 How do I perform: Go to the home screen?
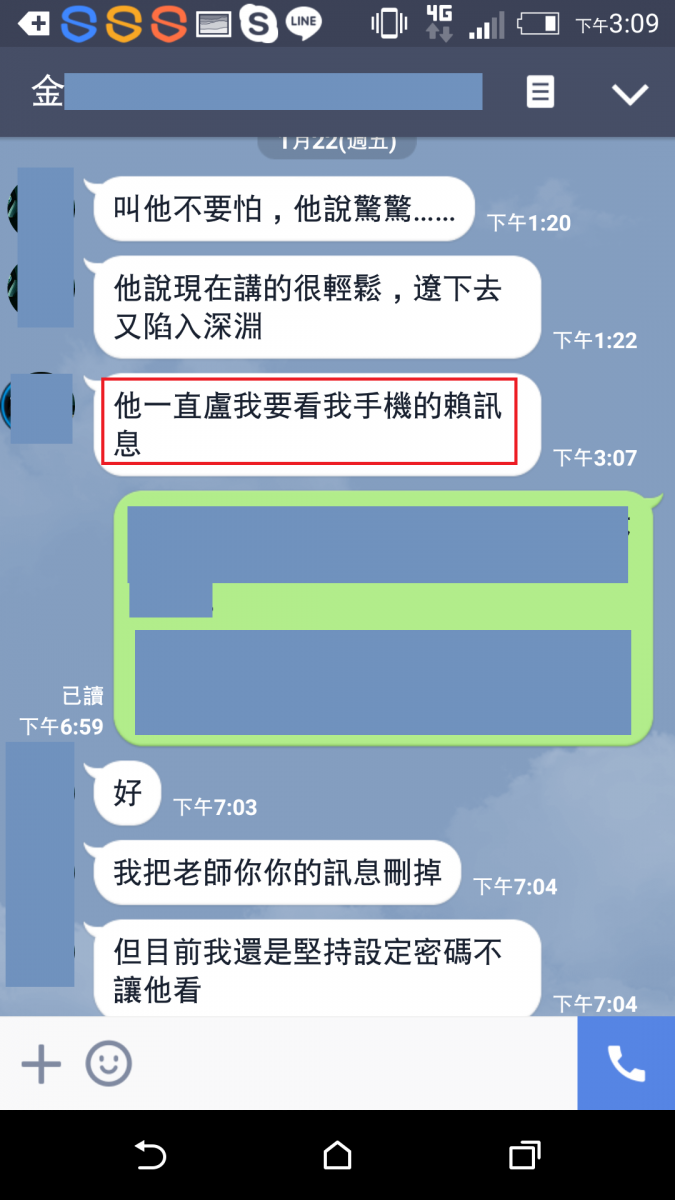point(338,1156)
